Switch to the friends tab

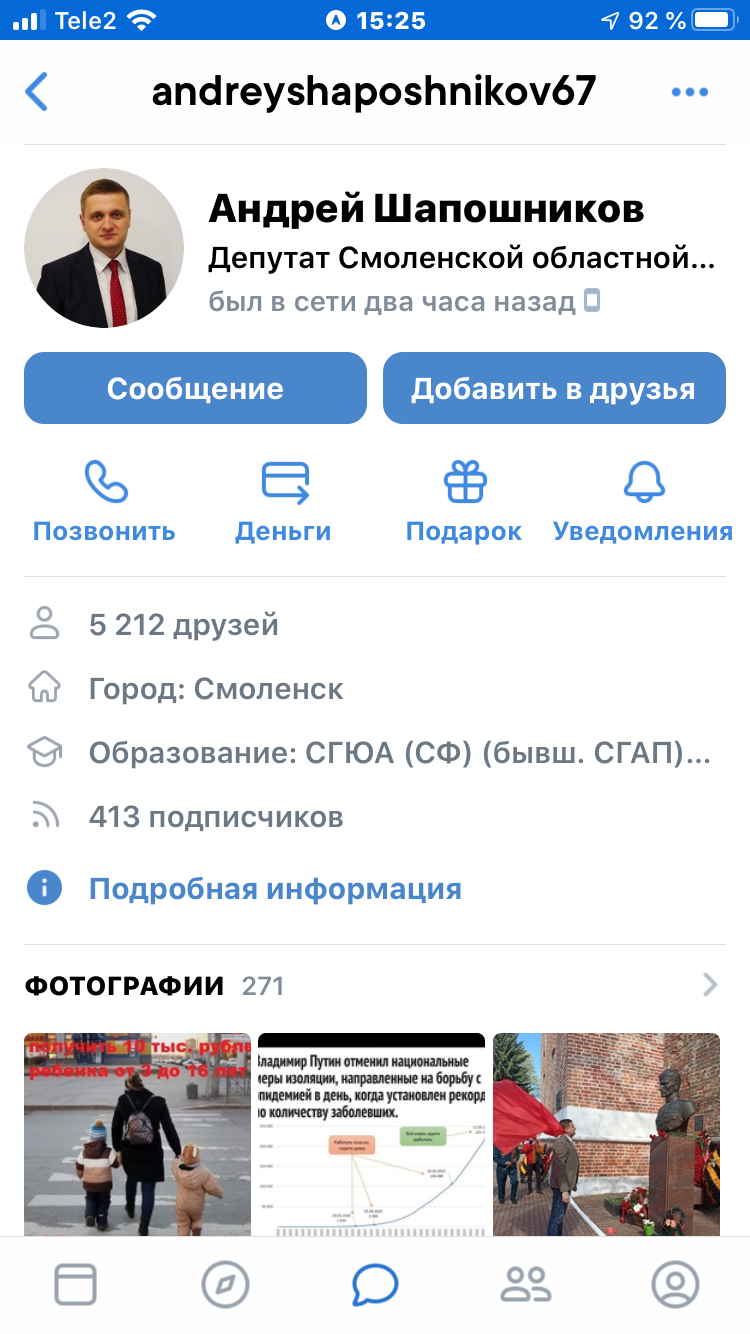coord(525,1284)
